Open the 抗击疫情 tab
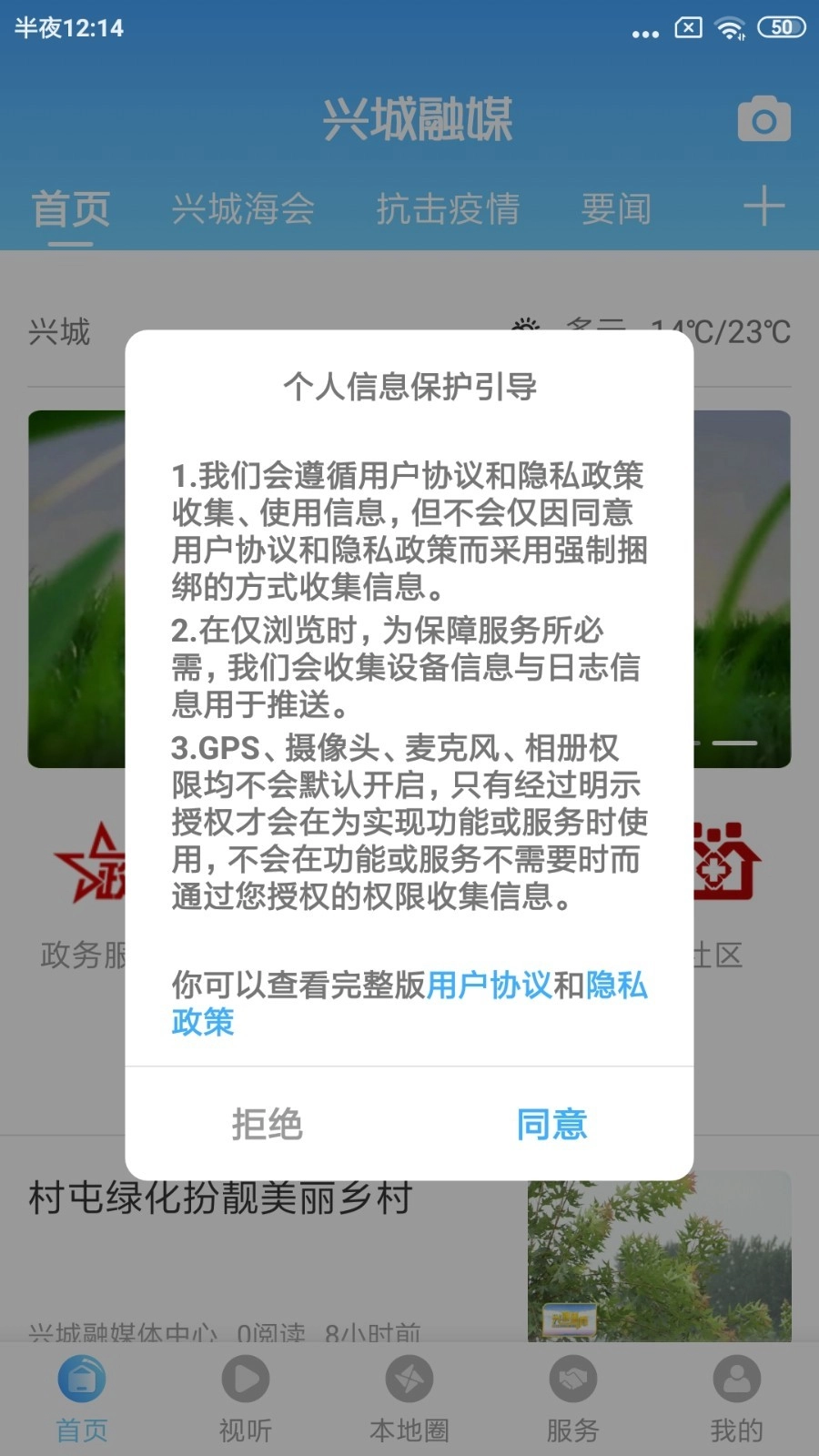The width and height of the screenshot is (819, 1456). tap(450, 207)
